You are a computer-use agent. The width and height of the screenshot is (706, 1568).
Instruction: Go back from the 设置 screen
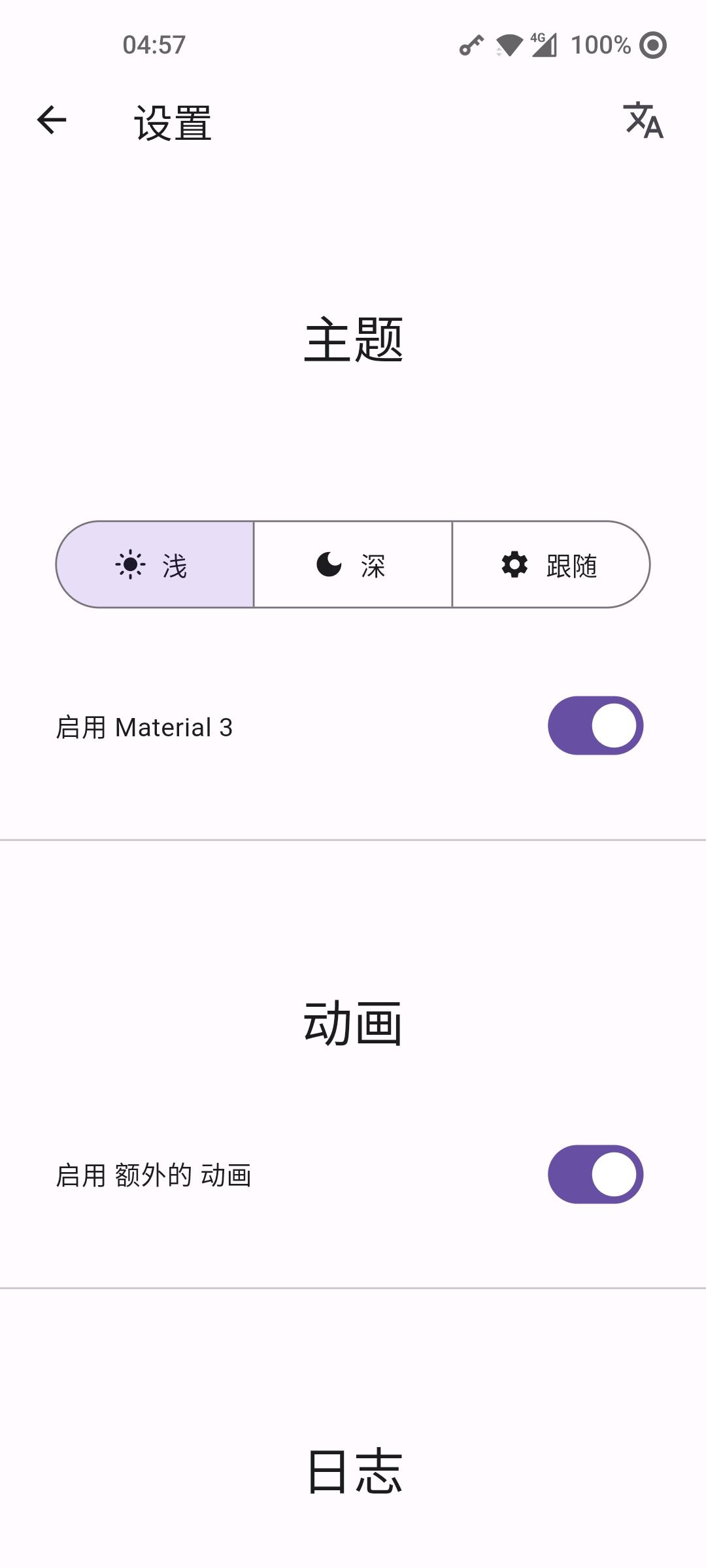click(52, 120)
